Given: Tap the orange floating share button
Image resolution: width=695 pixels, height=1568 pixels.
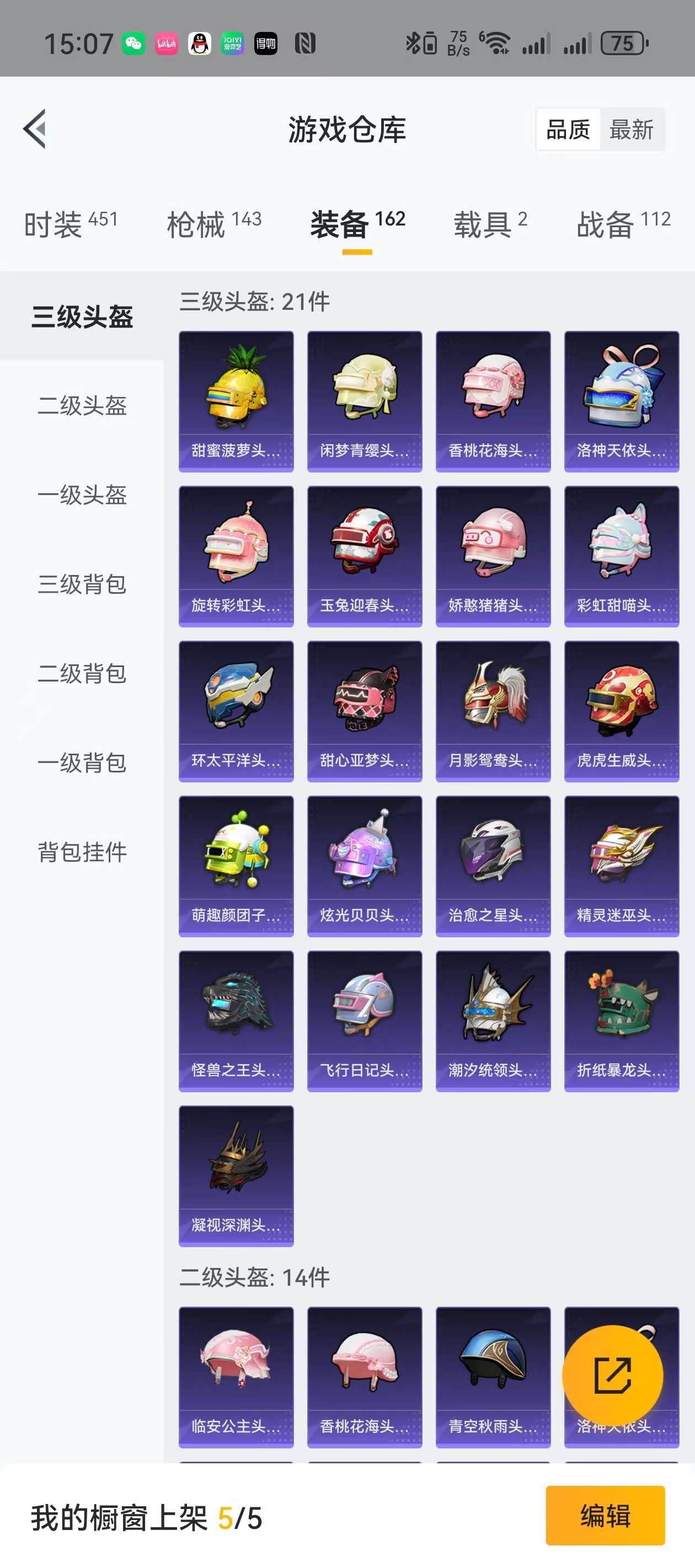Looking at the screenshot, I should point(612,1375).
